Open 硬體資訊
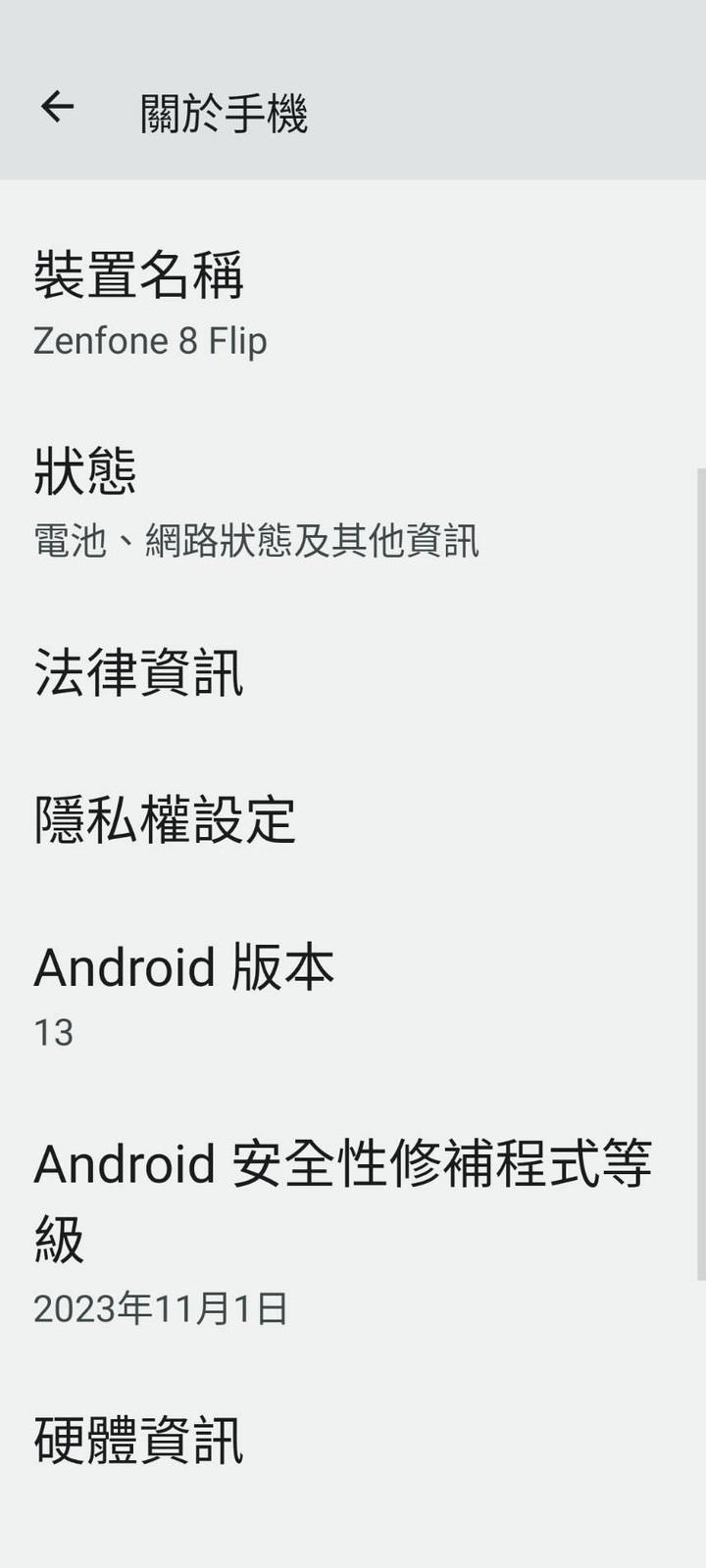Viewport: 706px width, 1568px height. (x=353, y=1441)
